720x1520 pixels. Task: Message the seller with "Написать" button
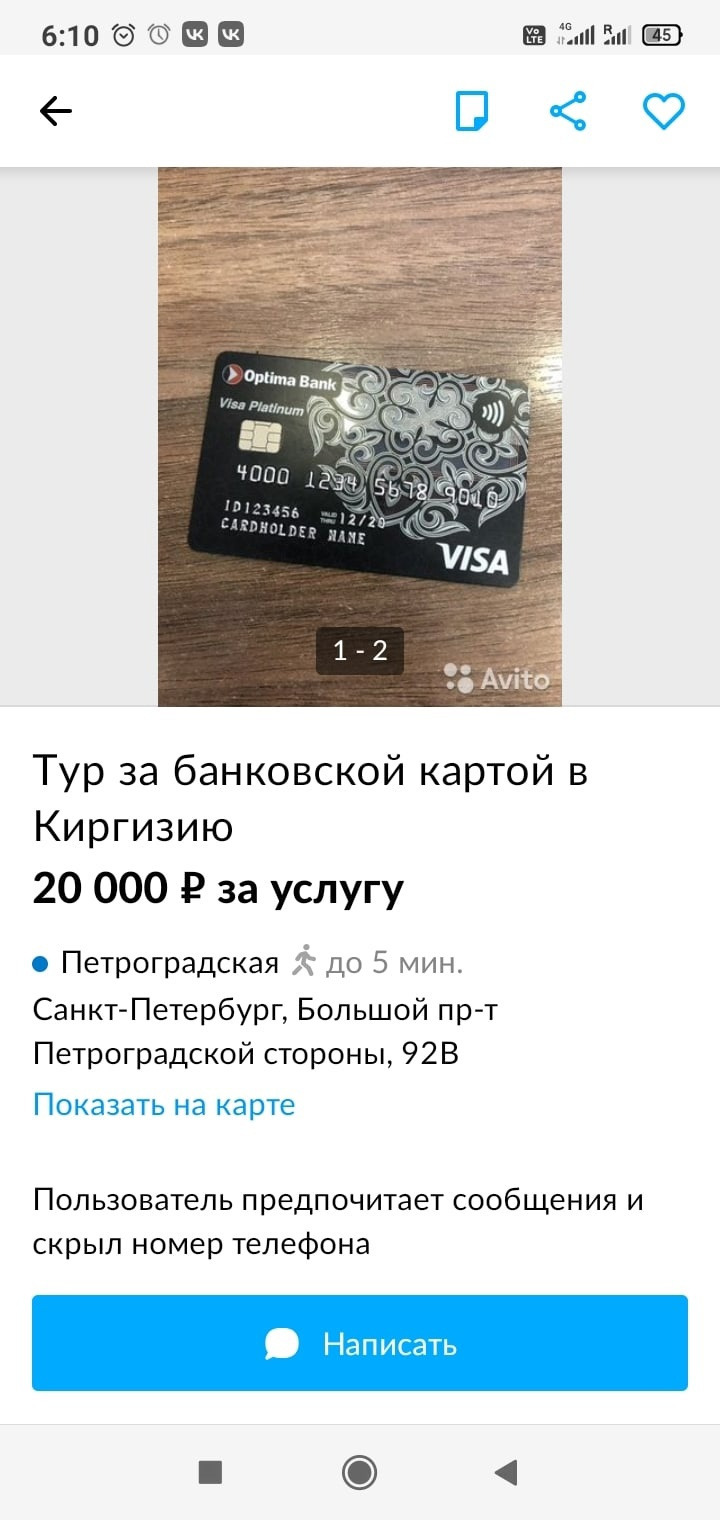click(360, 1343)
